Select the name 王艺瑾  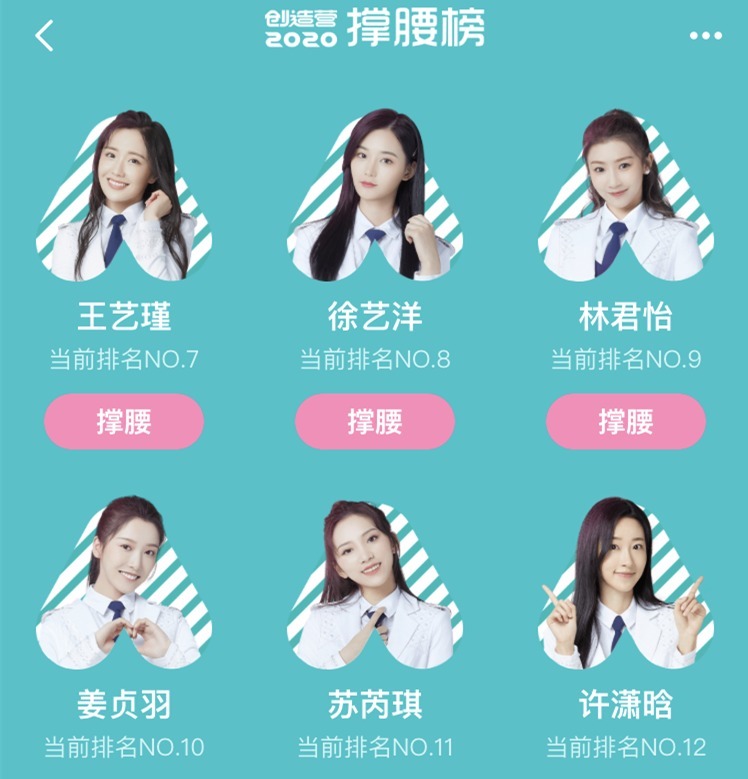click(x=124, y=315)
